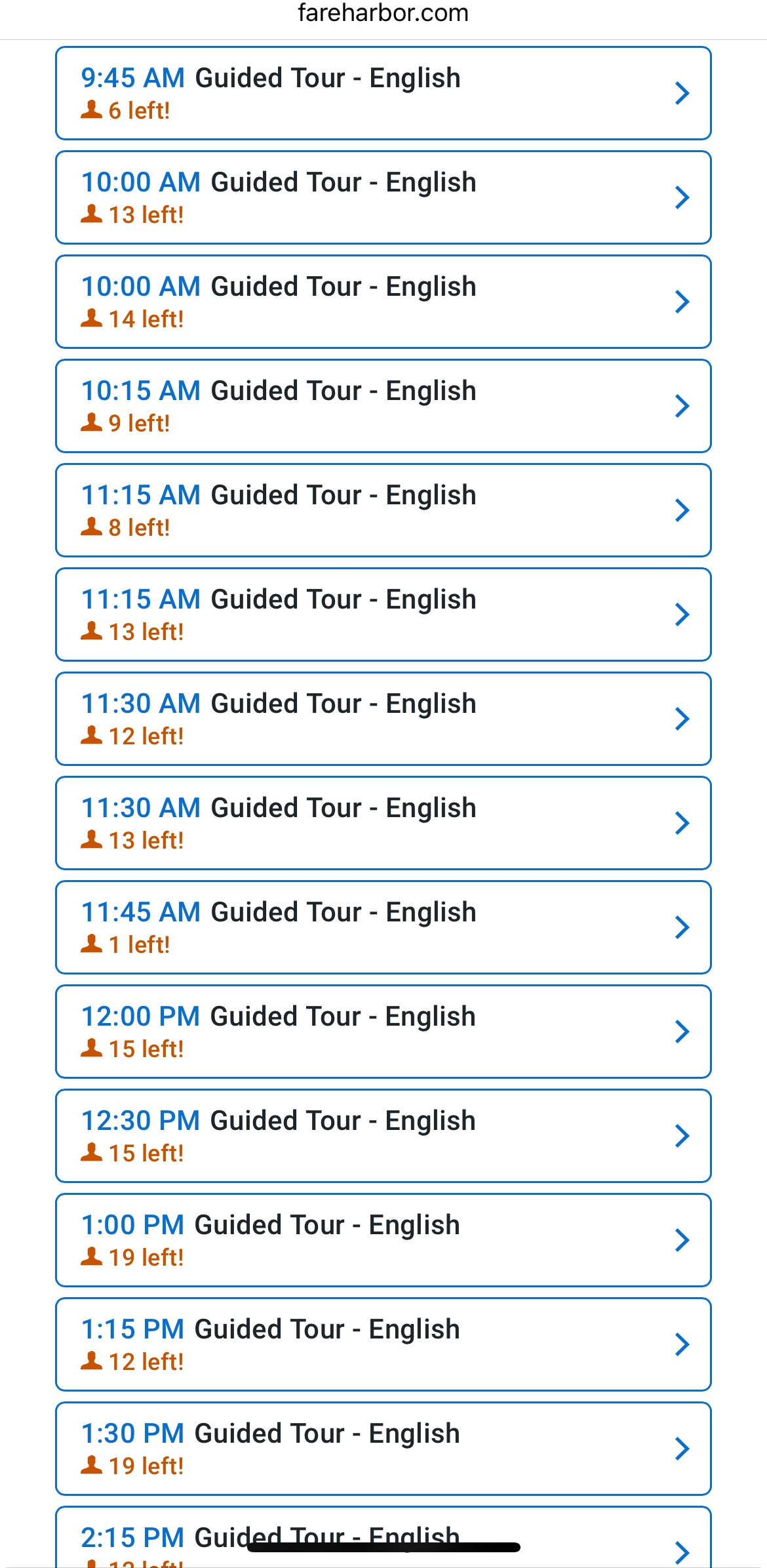The width and height of the screenshot is (767, 1568).
Task: Open 11:30 AM tour with 12 left
Action: coord(383,719)
